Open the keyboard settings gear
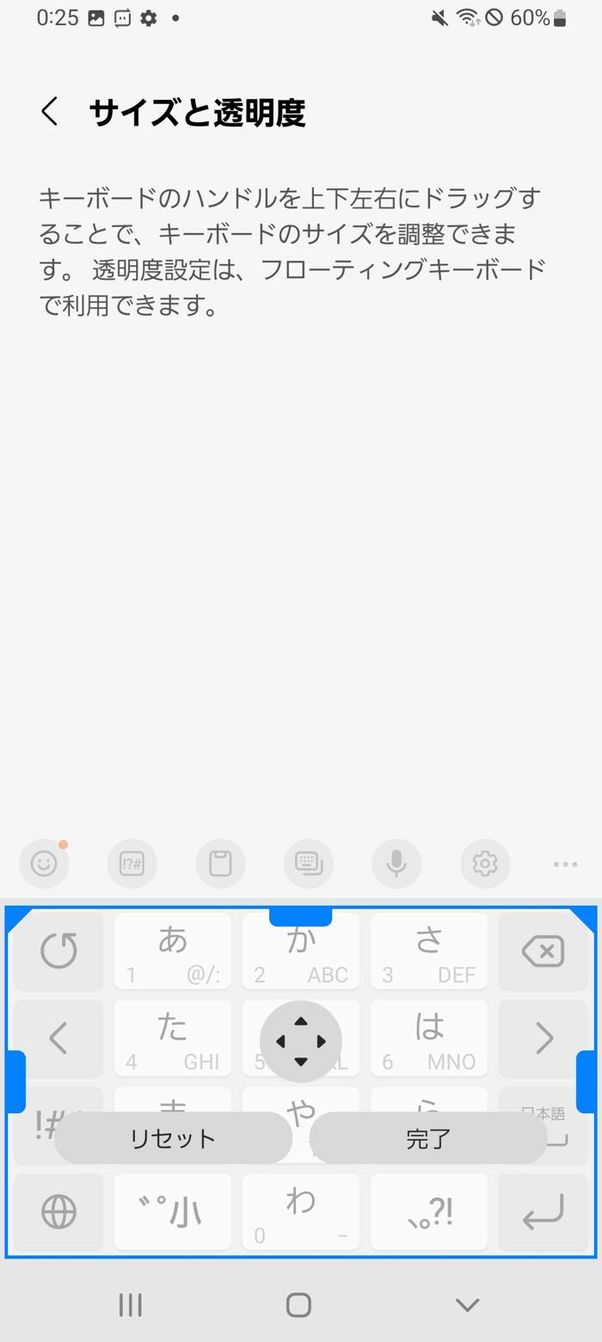Screen dimensions: 602x1342 tap(485, 863)
